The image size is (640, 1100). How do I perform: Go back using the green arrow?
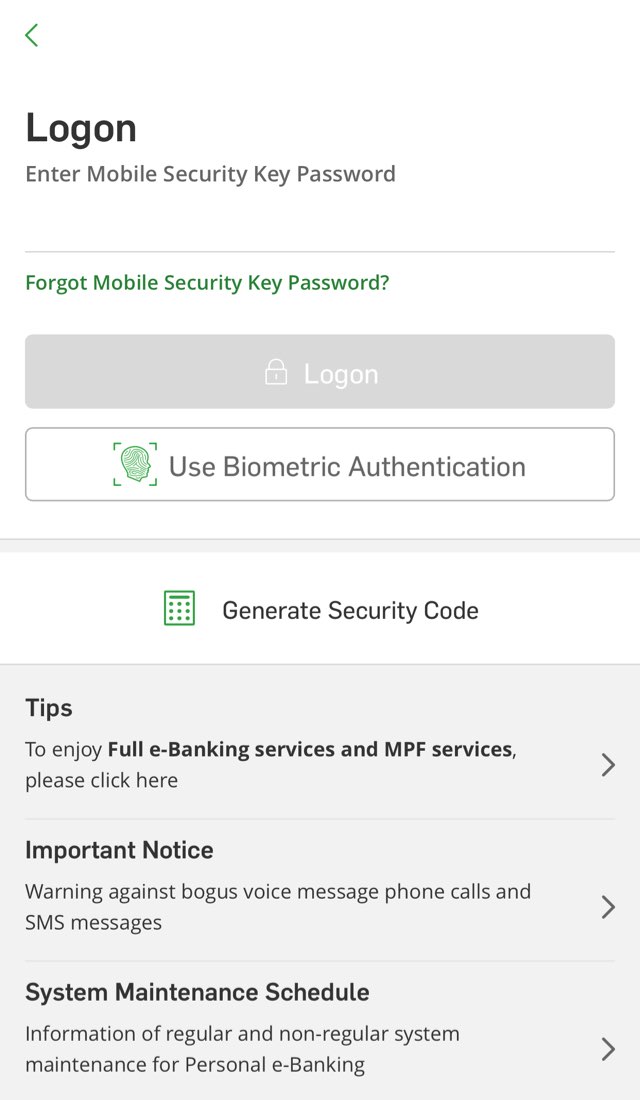(32, 34)
